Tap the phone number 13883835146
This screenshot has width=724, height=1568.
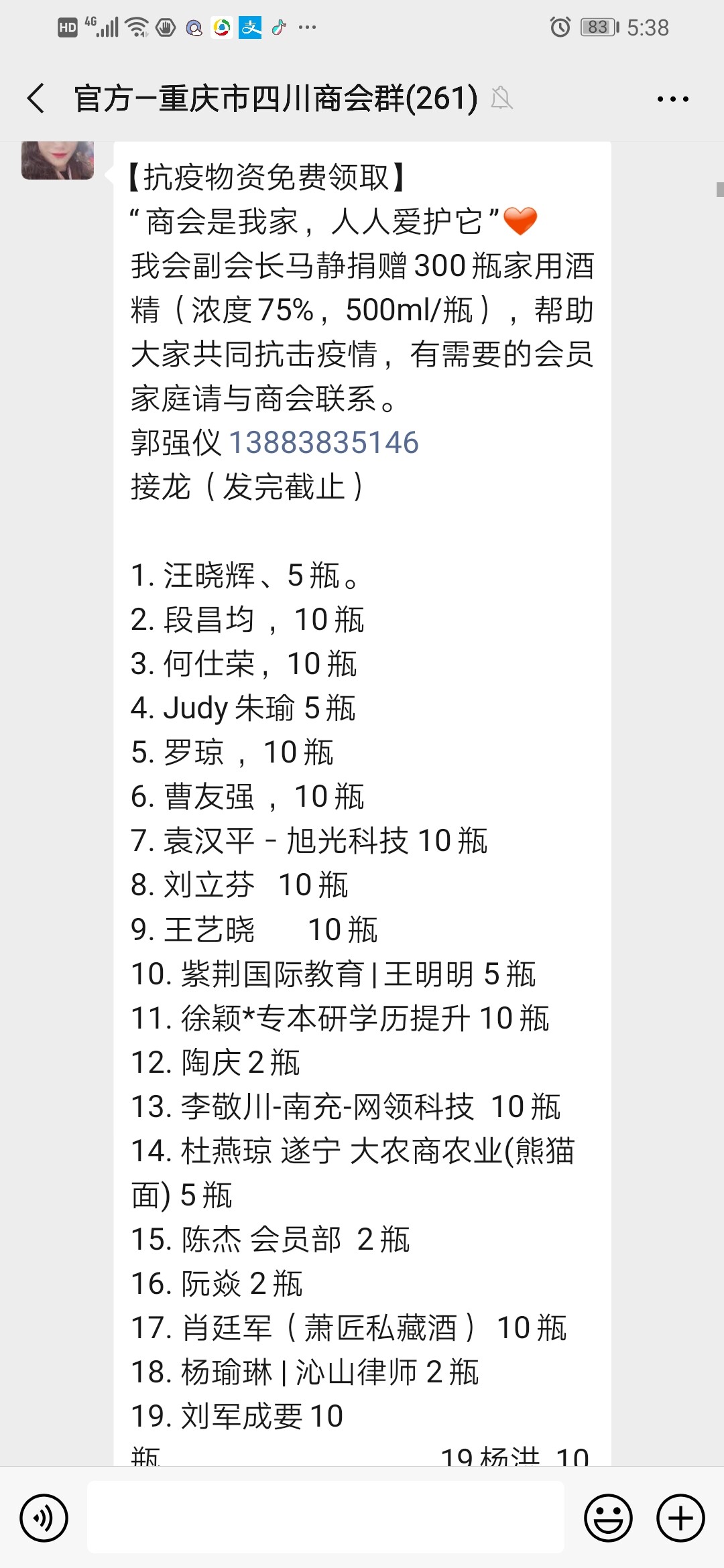[324, 442]
